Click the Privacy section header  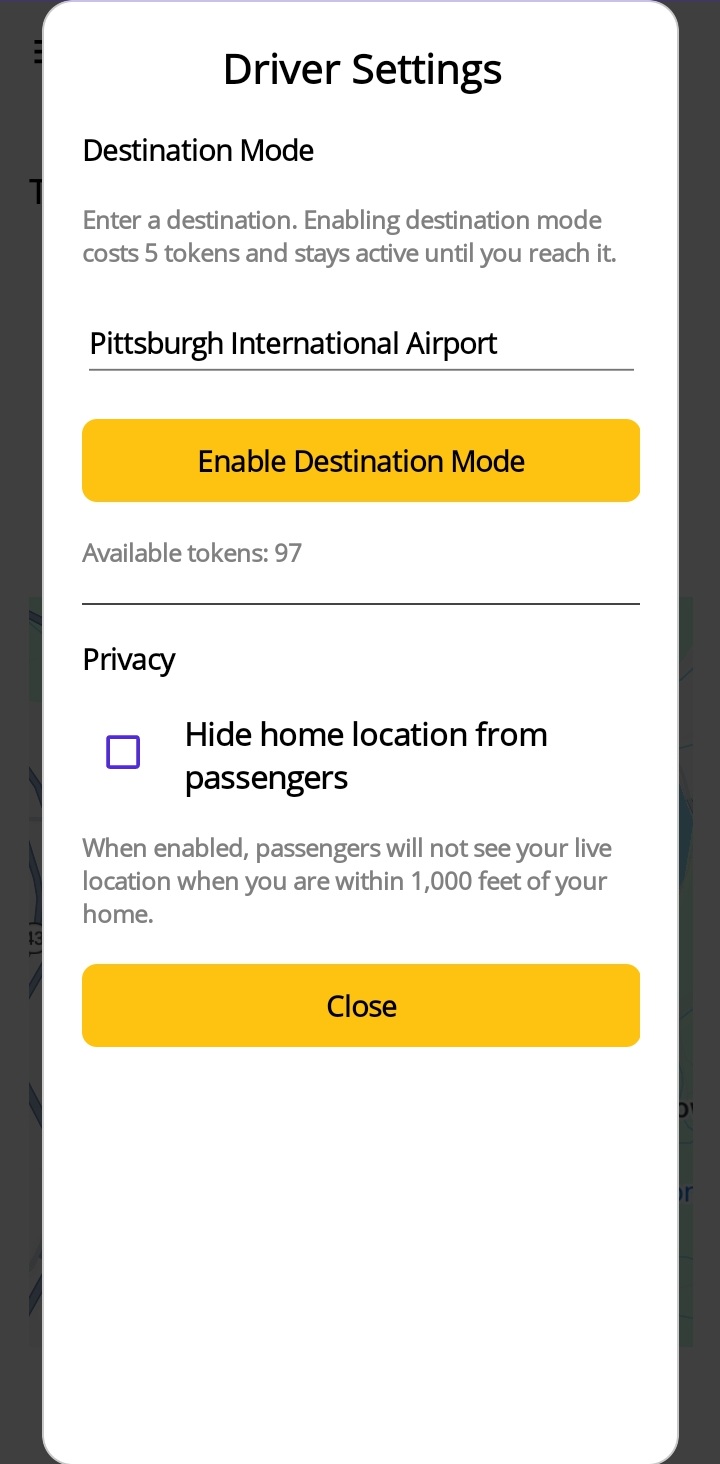pyautogui.click(x=128, y=659)
